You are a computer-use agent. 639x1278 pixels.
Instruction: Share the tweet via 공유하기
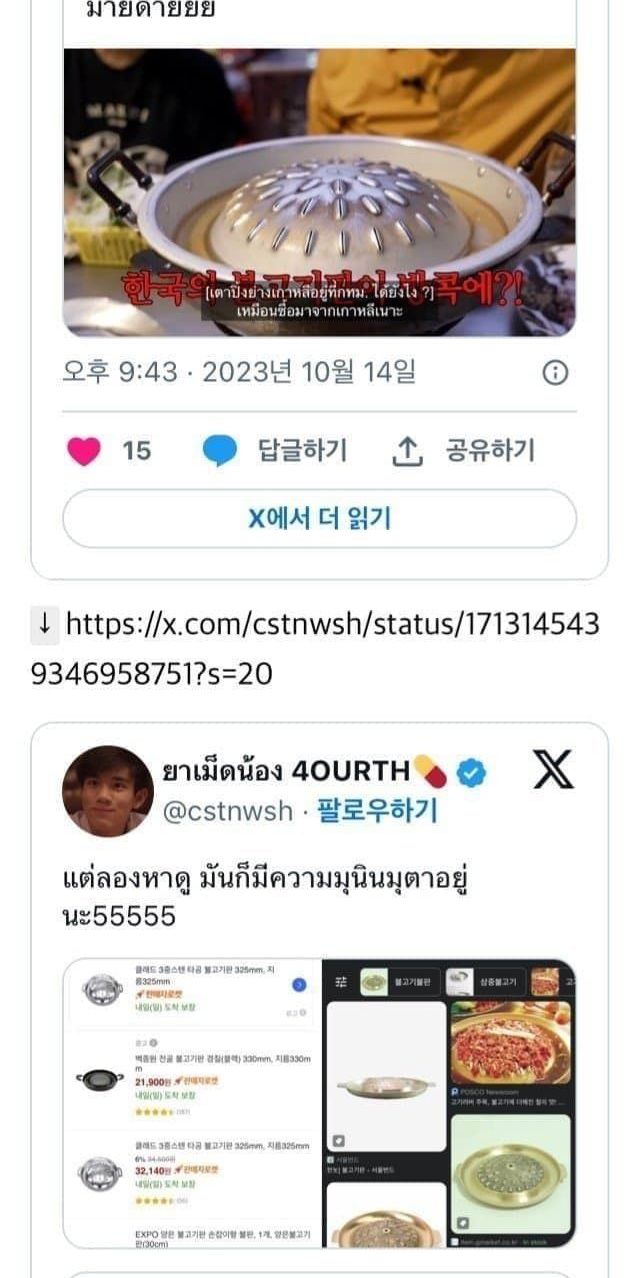click(463, 451)
